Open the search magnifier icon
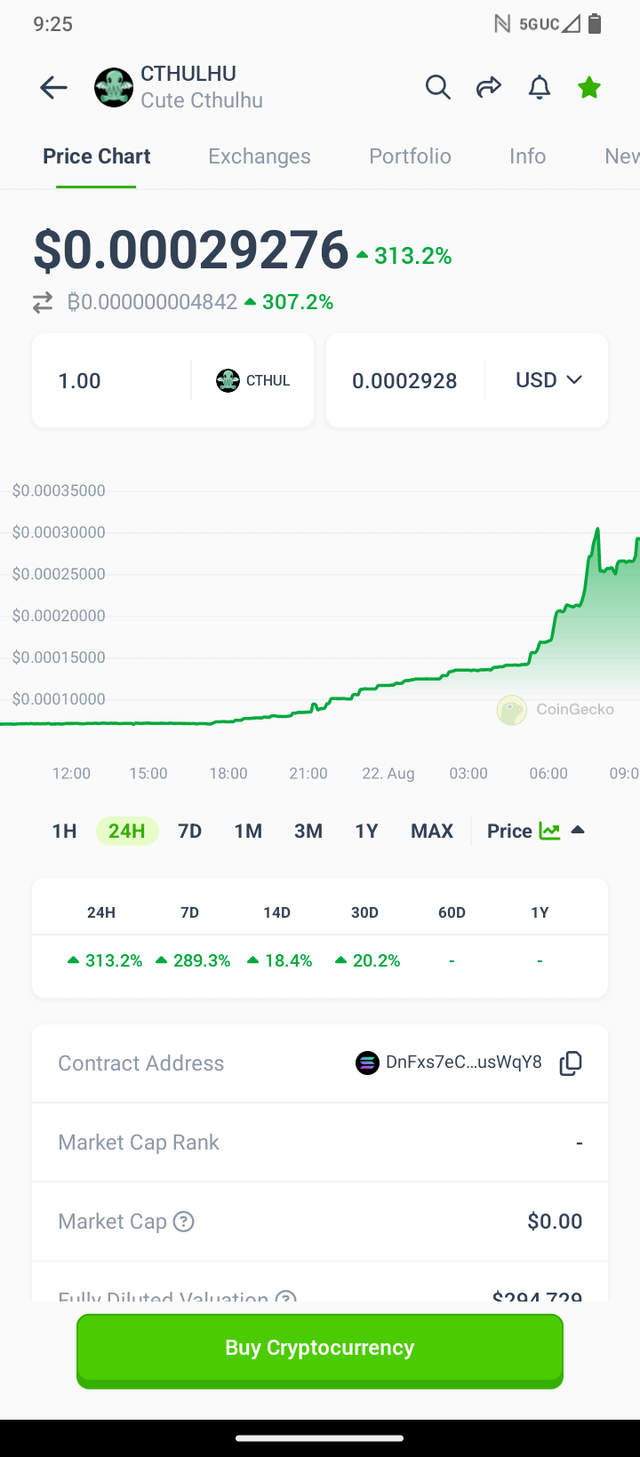The image size is (640, 1457). click(438, 88)
